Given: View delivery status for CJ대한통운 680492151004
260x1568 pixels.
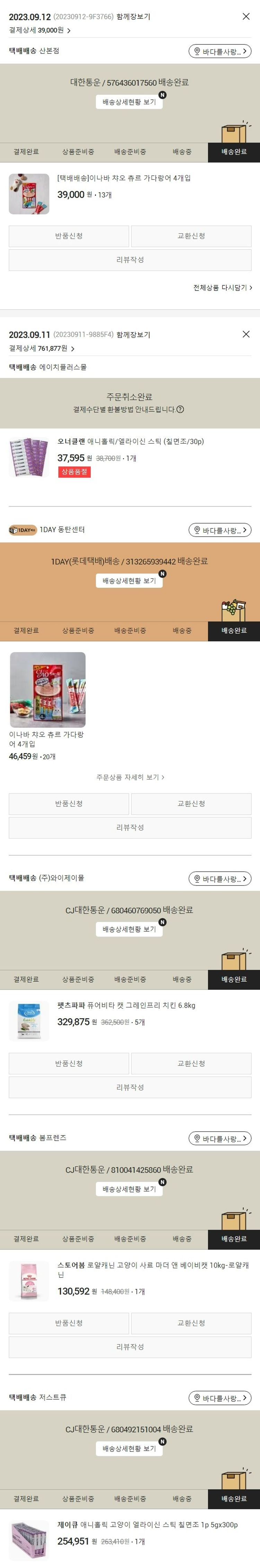Looking at the screenshot, I should tap(129, 1448).
